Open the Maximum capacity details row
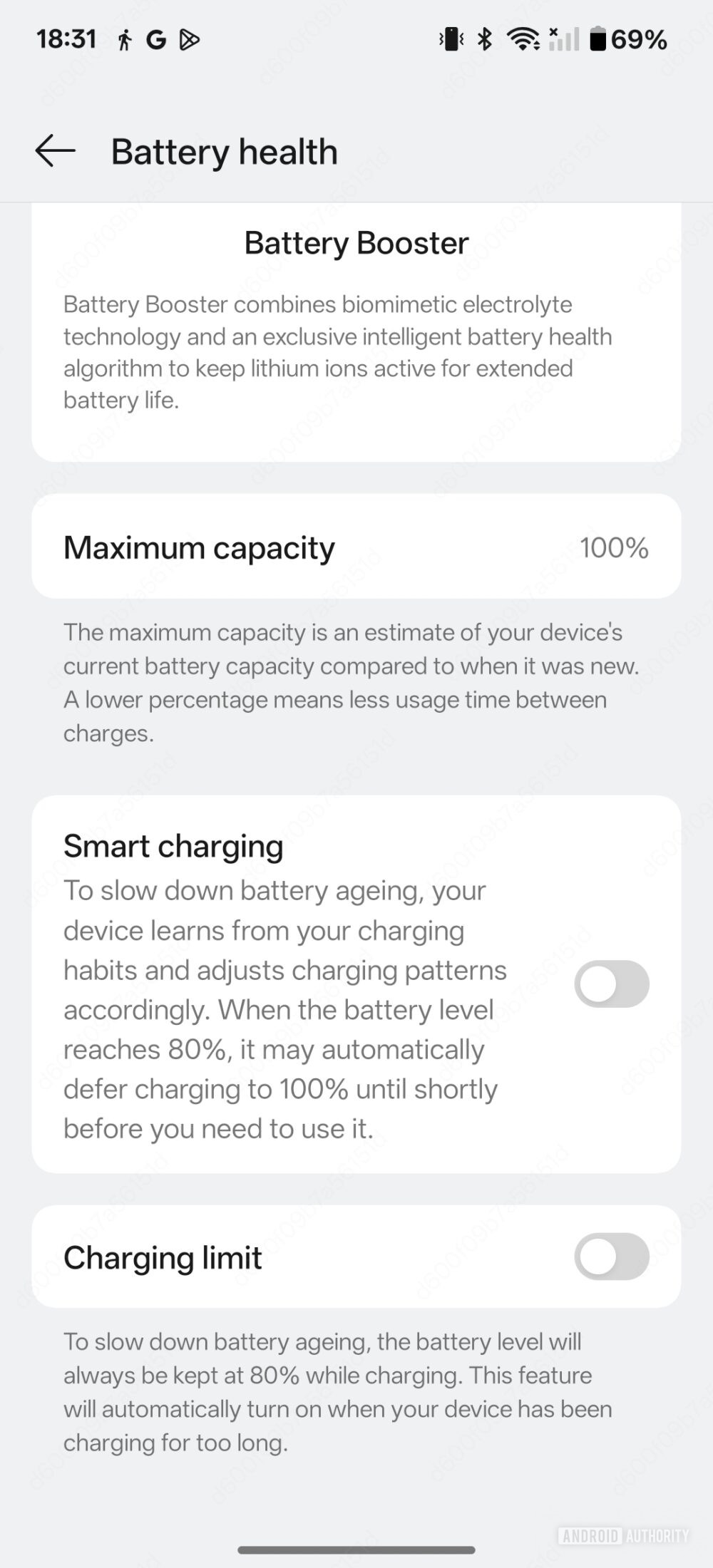Image resolution: width=713 pixels, height=1568 pixels. (356, 546)
